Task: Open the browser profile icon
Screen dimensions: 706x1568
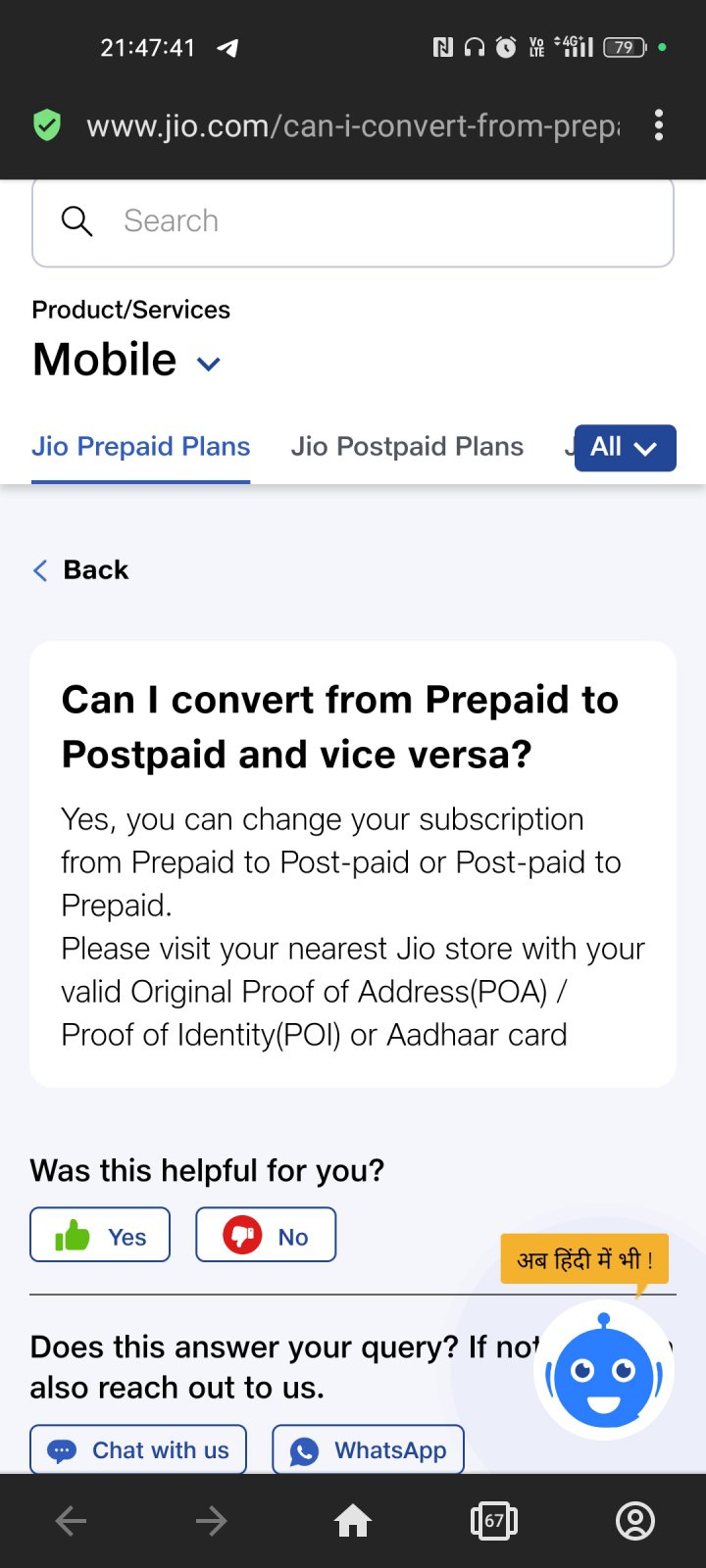Action: click(x=635, y=1521)
